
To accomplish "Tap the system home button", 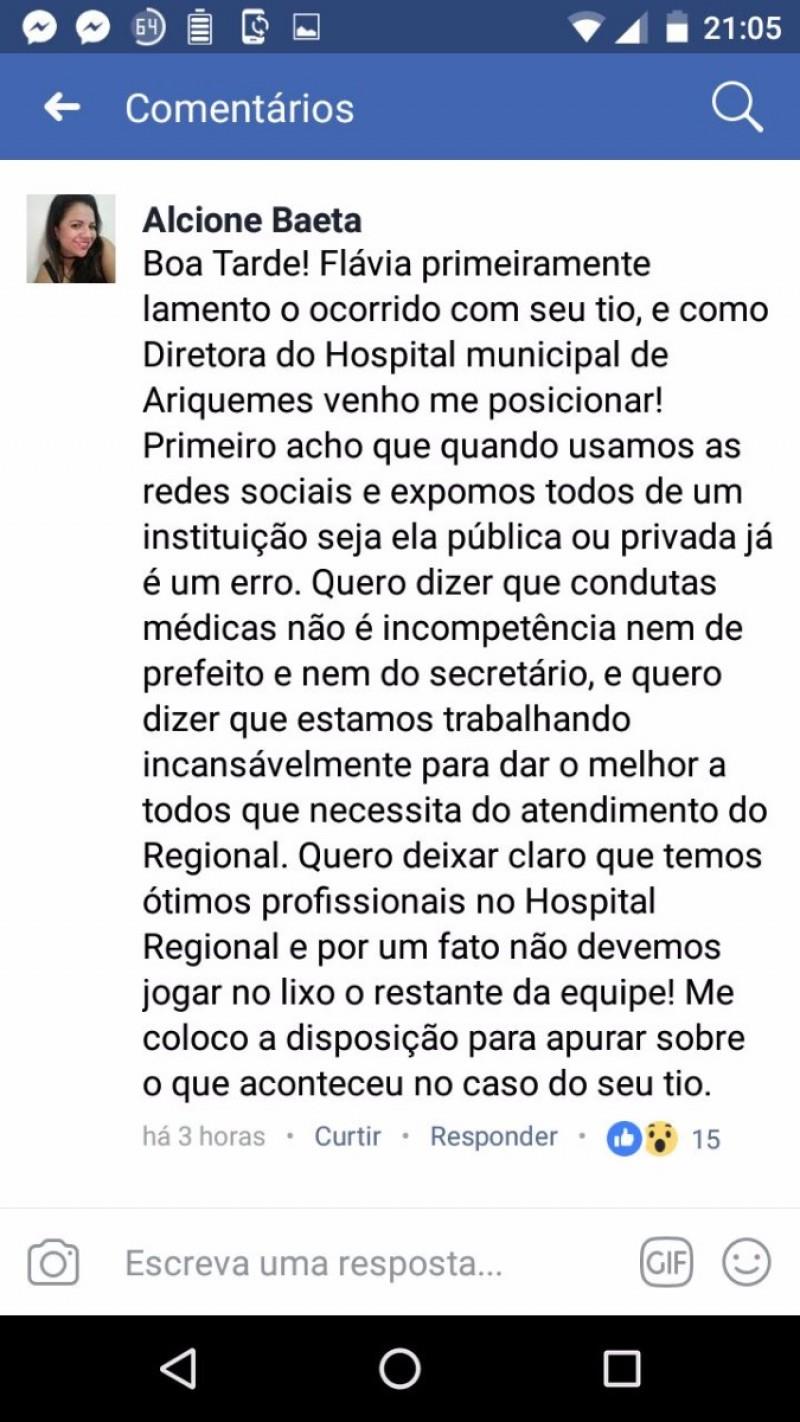I will point(400,1369).
